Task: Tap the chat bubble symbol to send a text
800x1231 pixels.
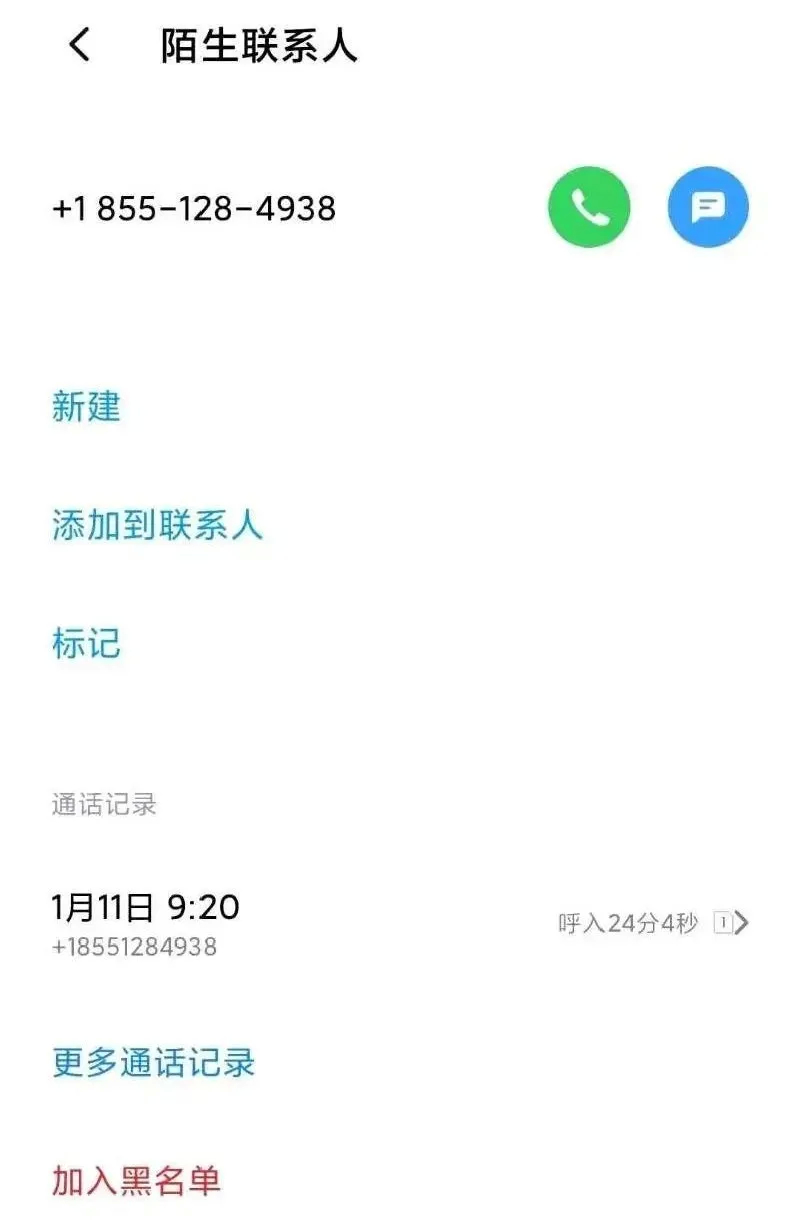Action: click(708, 205)
